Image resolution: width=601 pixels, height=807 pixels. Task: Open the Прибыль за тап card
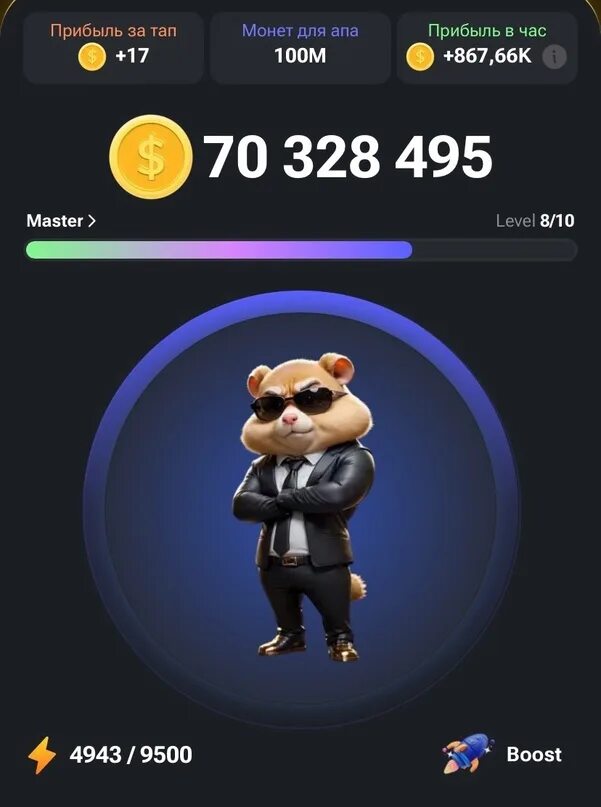(113, 47)
